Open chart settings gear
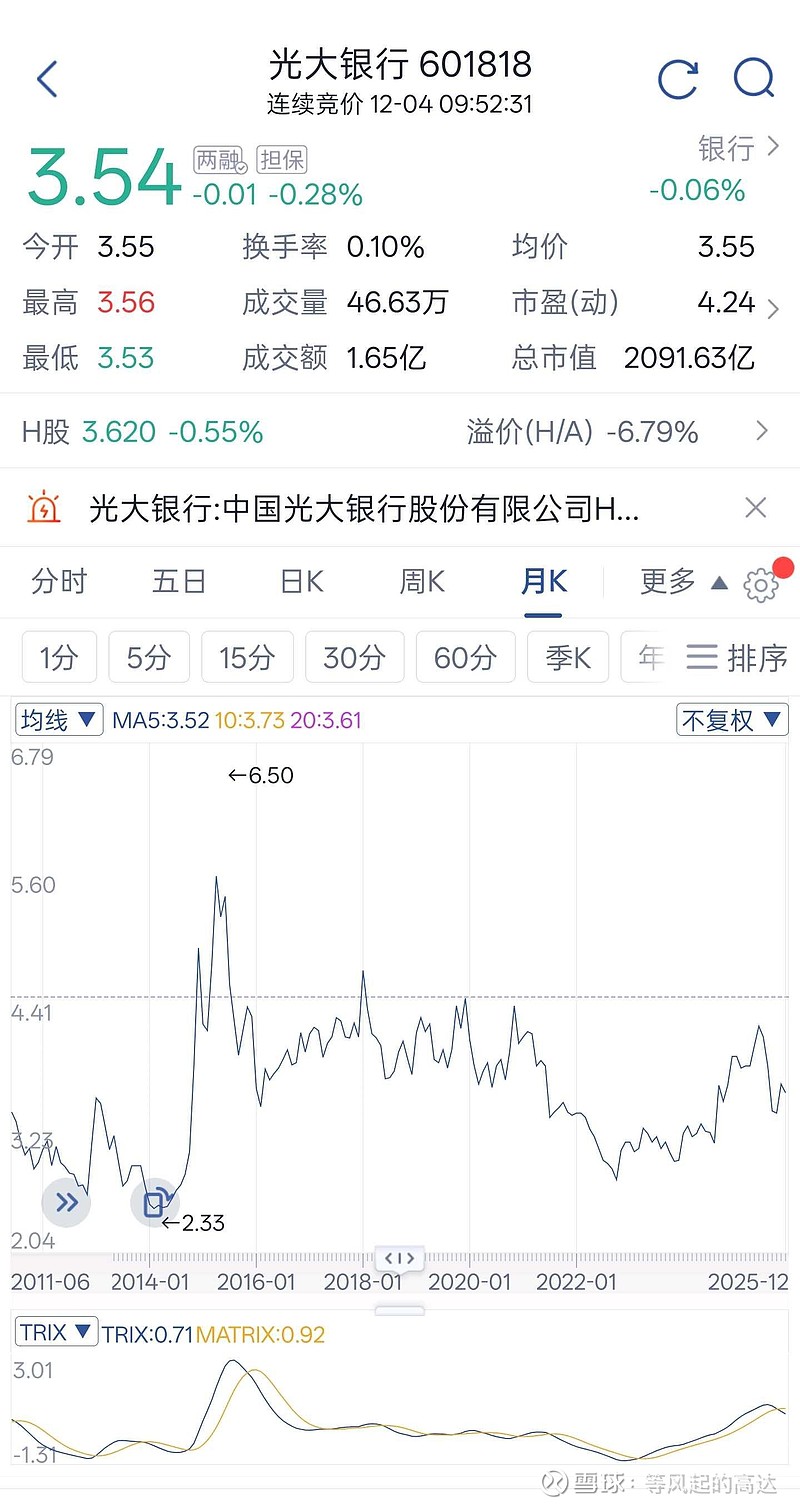This screenshot has width=800, height=1508. [x=761, y=585]
